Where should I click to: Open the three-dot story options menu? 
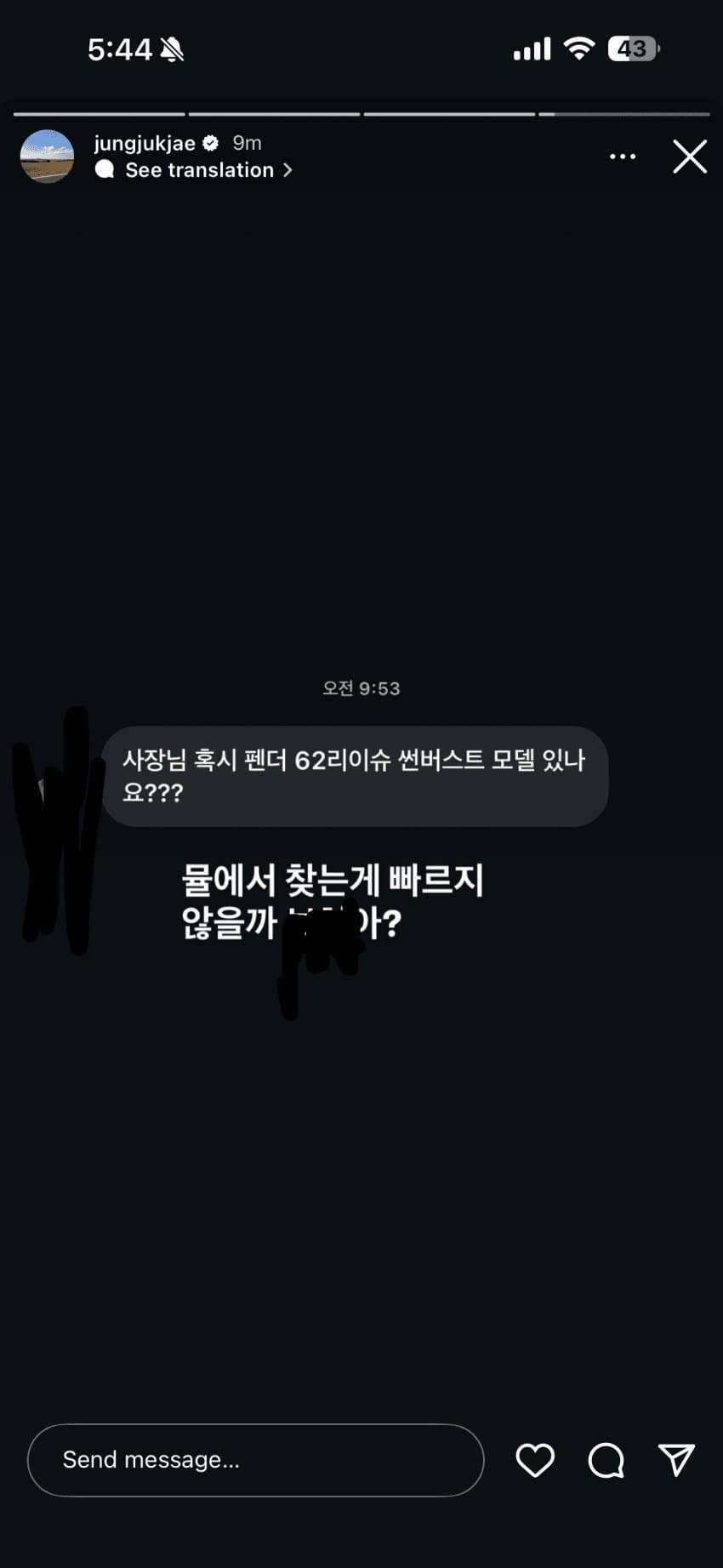coord(623,157)
